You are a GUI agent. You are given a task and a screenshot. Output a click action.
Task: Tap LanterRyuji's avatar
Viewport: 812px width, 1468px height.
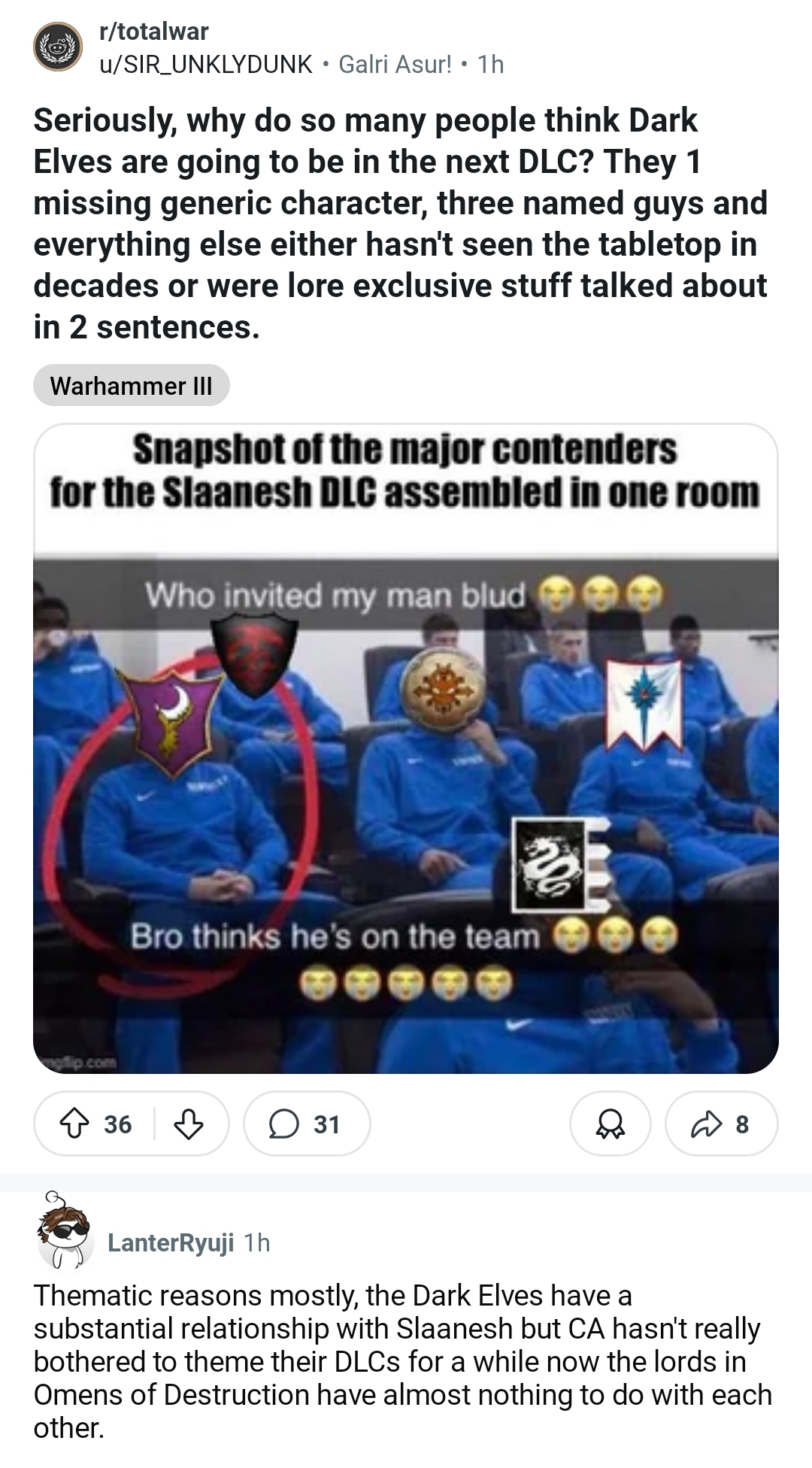pyautogui.click(x=65, y=1233)
